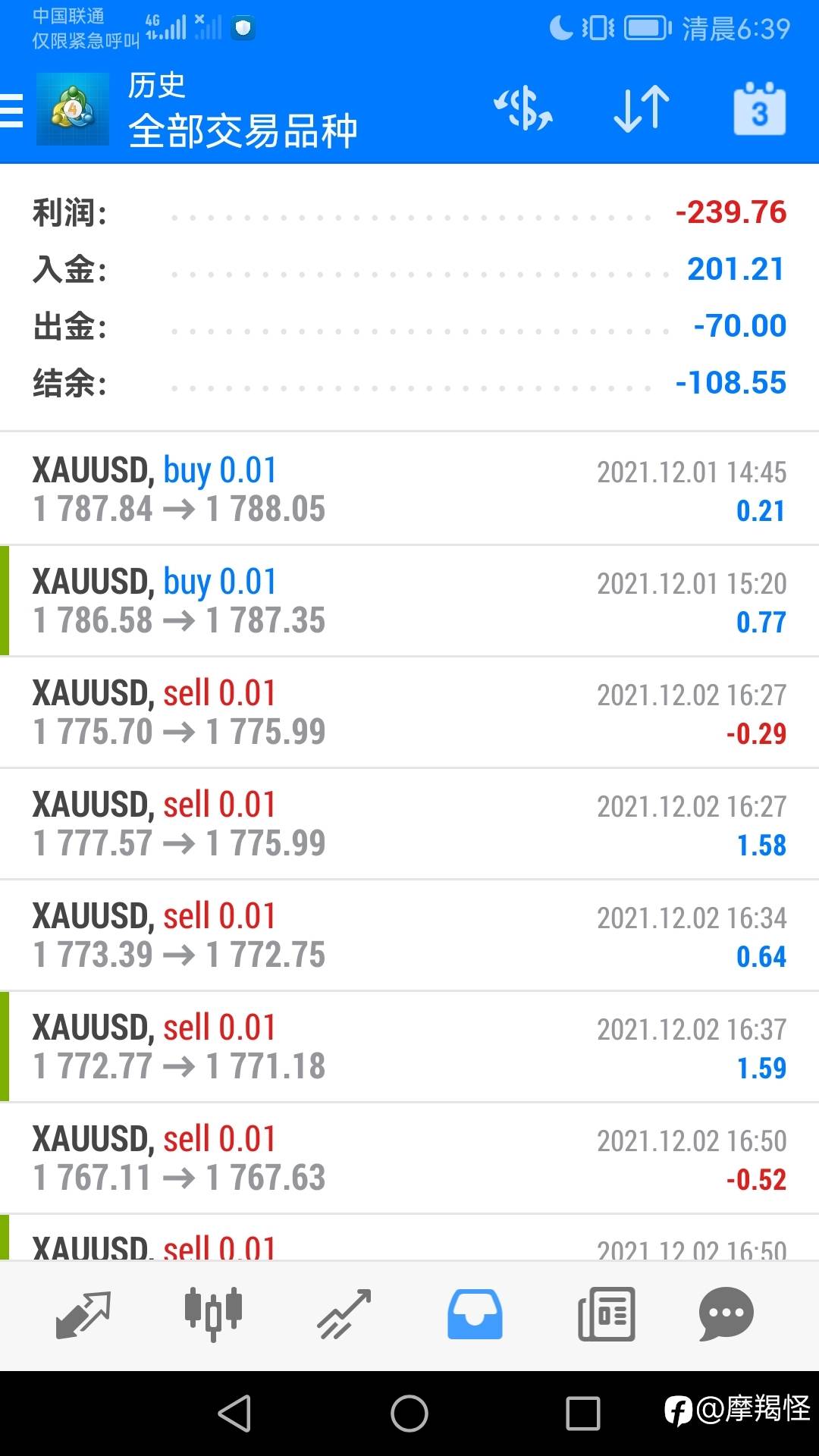Image resolution: width=819 pixels, height=1456 pixels.
Task: Open the hamburger side menu
Action: pyautogui.click(x=12, y=111)
